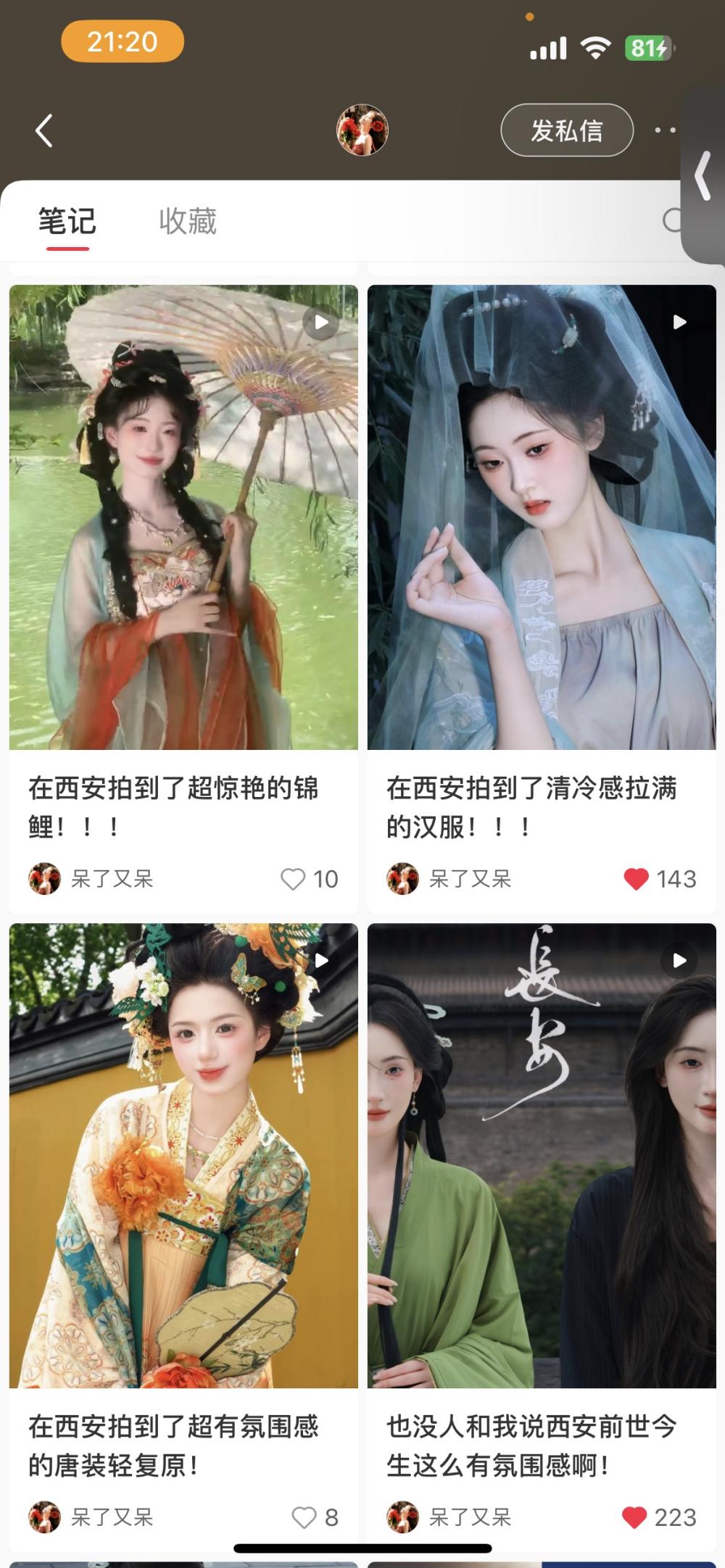725x1568 pixels.
Task: Open the 西安前世今生 video note
Action: (542, 1155)
